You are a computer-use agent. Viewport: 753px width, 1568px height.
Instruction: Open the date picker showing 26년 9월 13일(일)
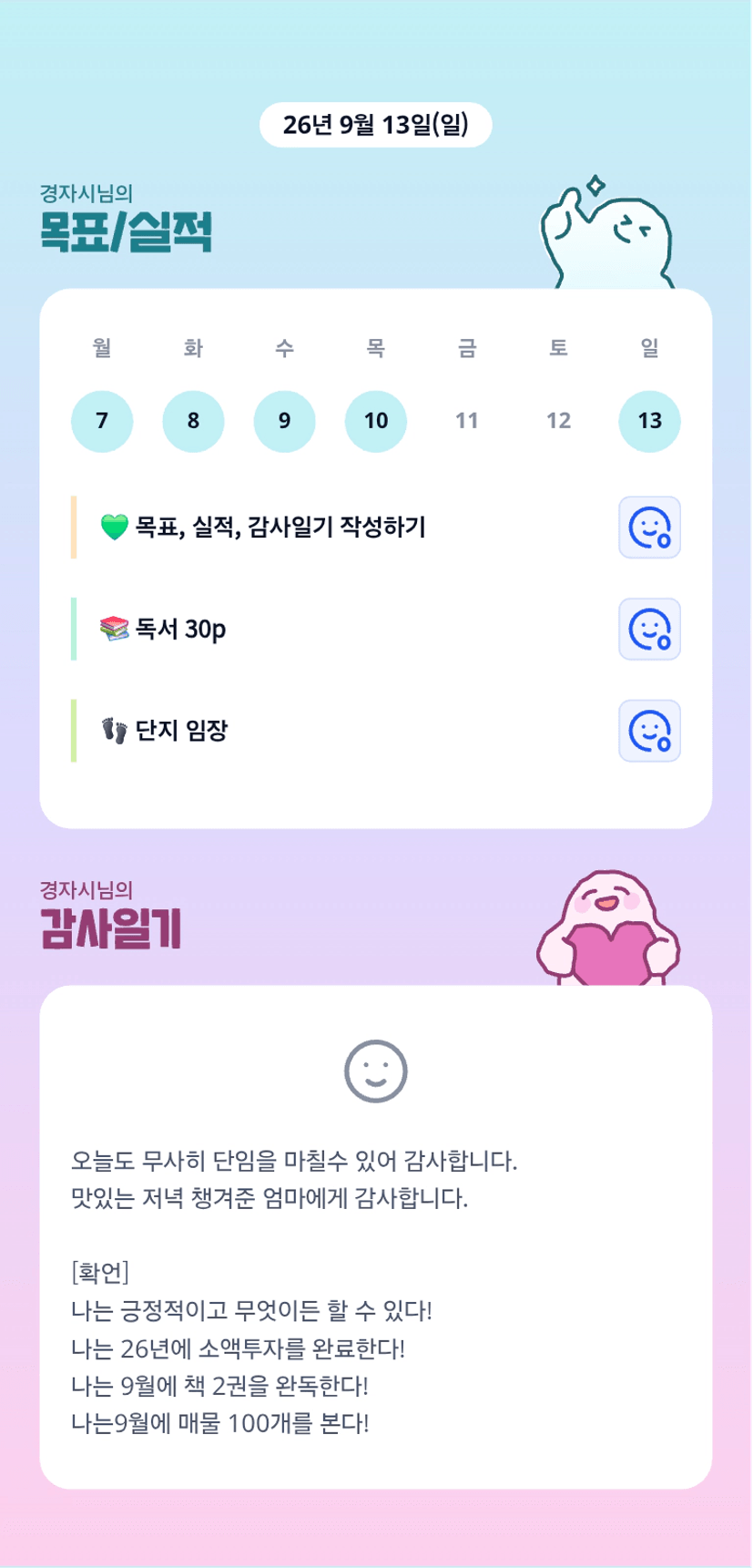point(376,125)
